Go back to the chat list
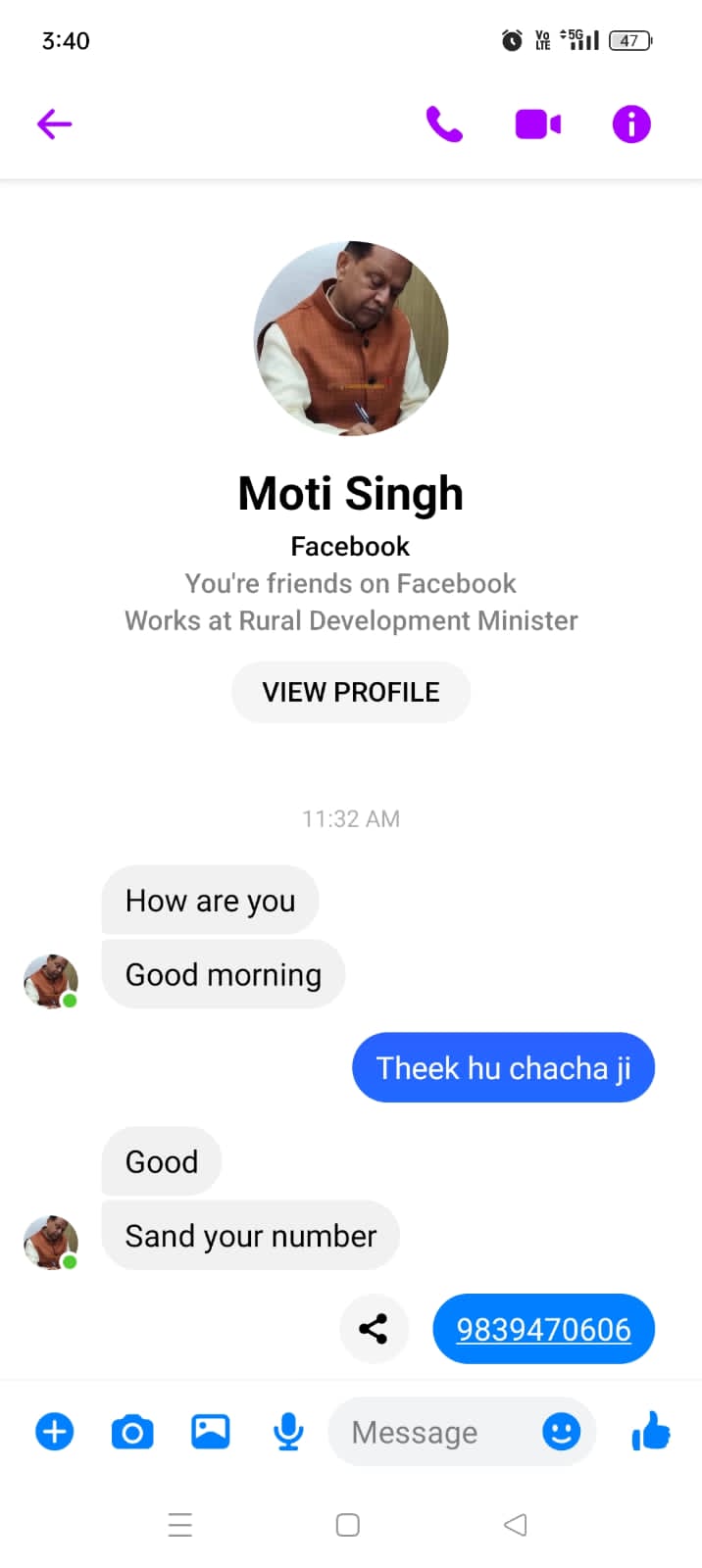The width and height of the screenshot is (702, 1568). (55, 124)
